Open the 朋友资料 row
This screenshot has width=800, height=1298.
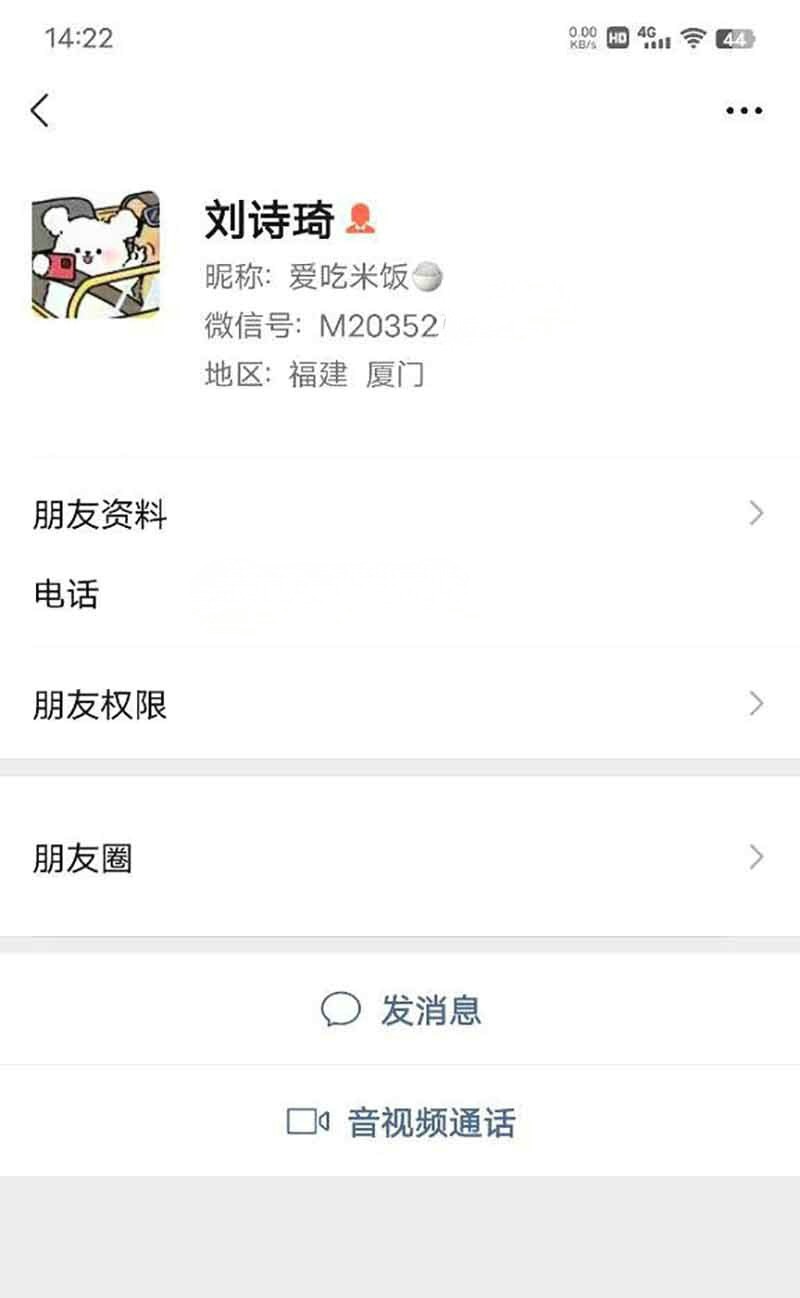click(x=400, y=516)
